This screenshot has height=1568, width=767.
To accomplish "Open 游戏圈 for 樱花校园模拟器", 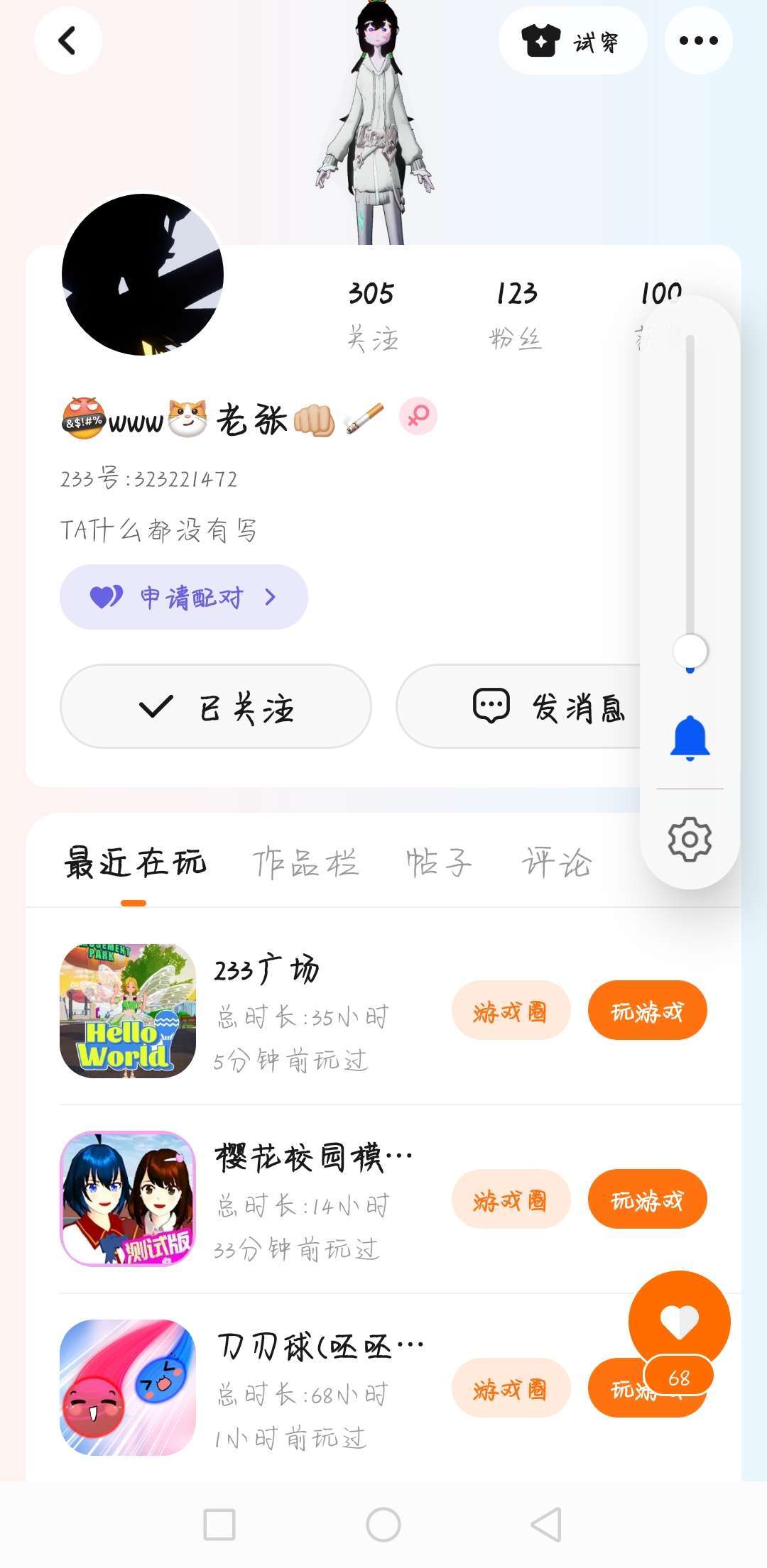I will [x=511, y=1200].
